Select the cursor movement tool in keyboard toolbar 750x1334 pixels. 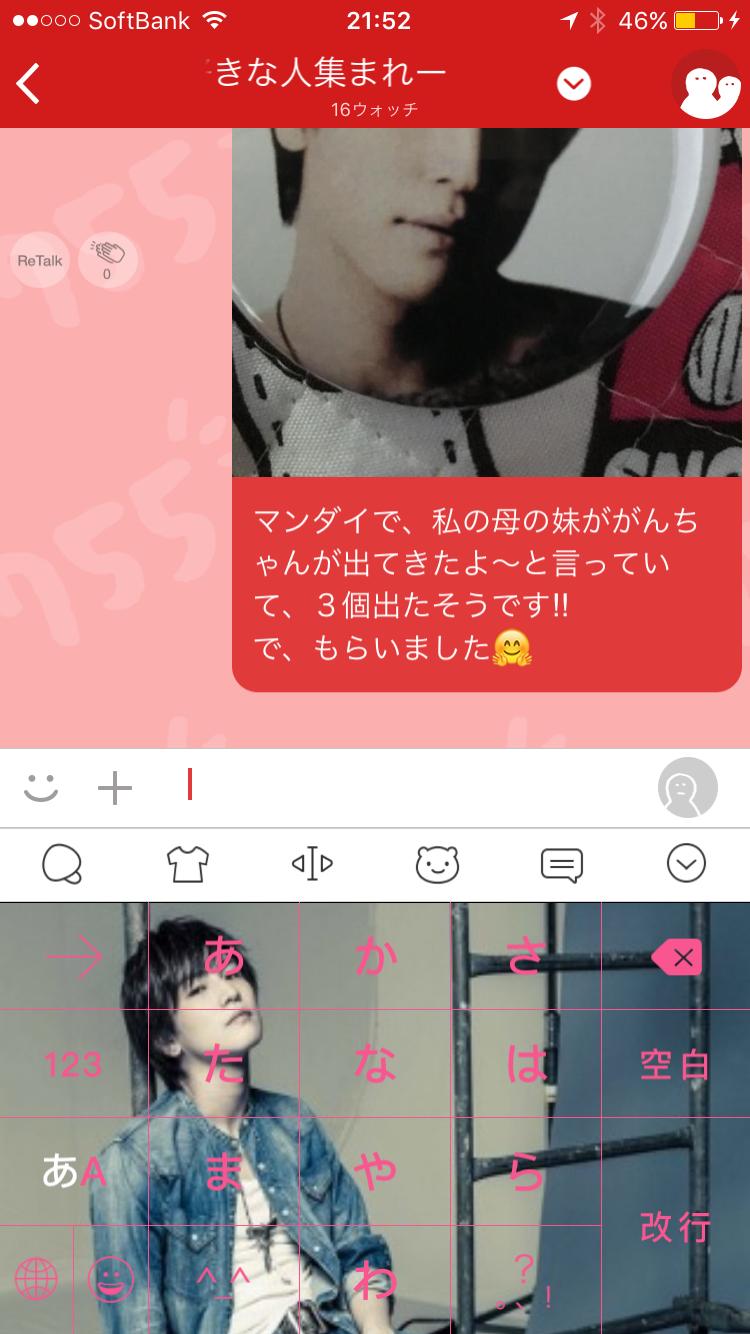pyautogui.click(x=312, y=863)
